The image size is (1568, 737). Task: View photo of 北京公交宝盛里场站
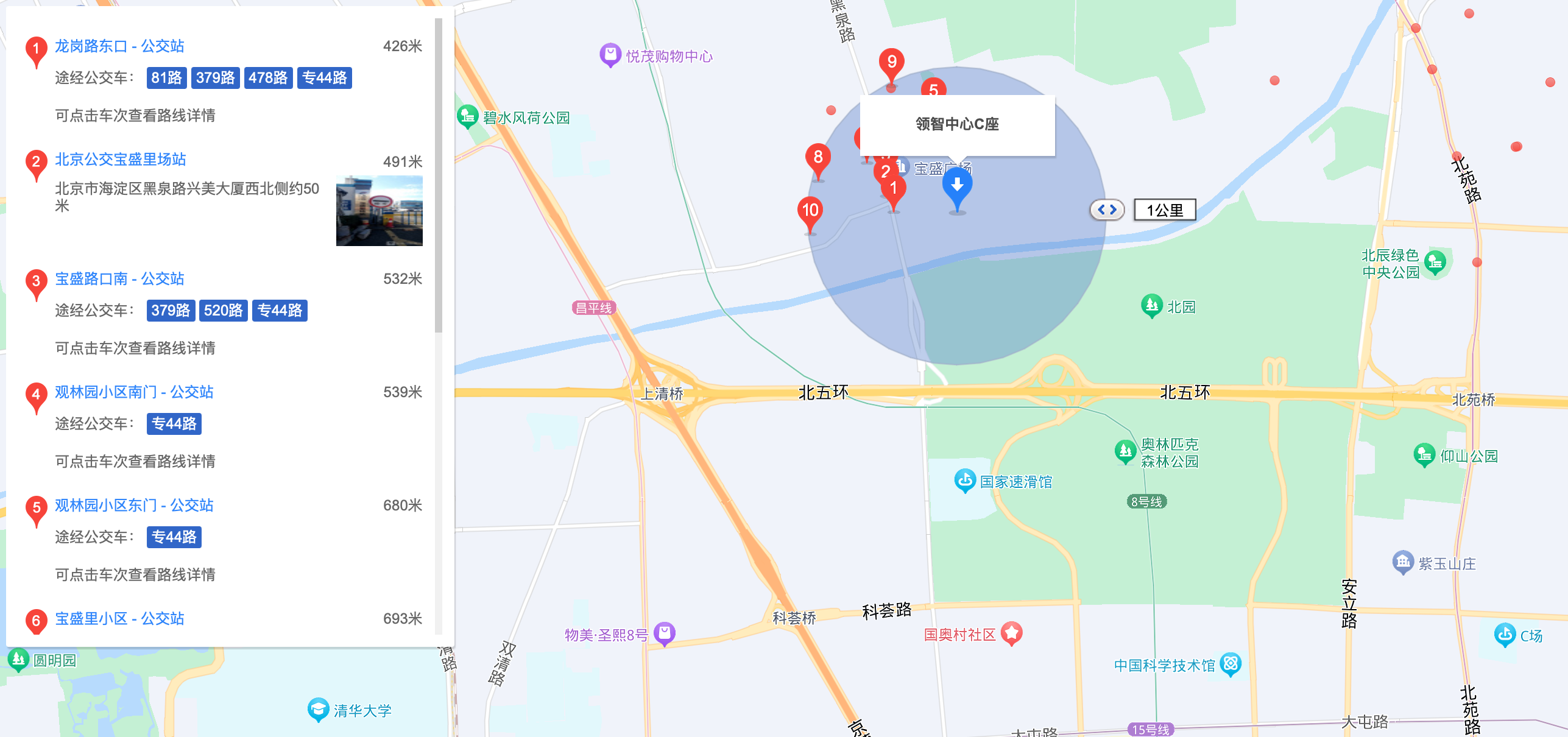click(x=379, y=211)
